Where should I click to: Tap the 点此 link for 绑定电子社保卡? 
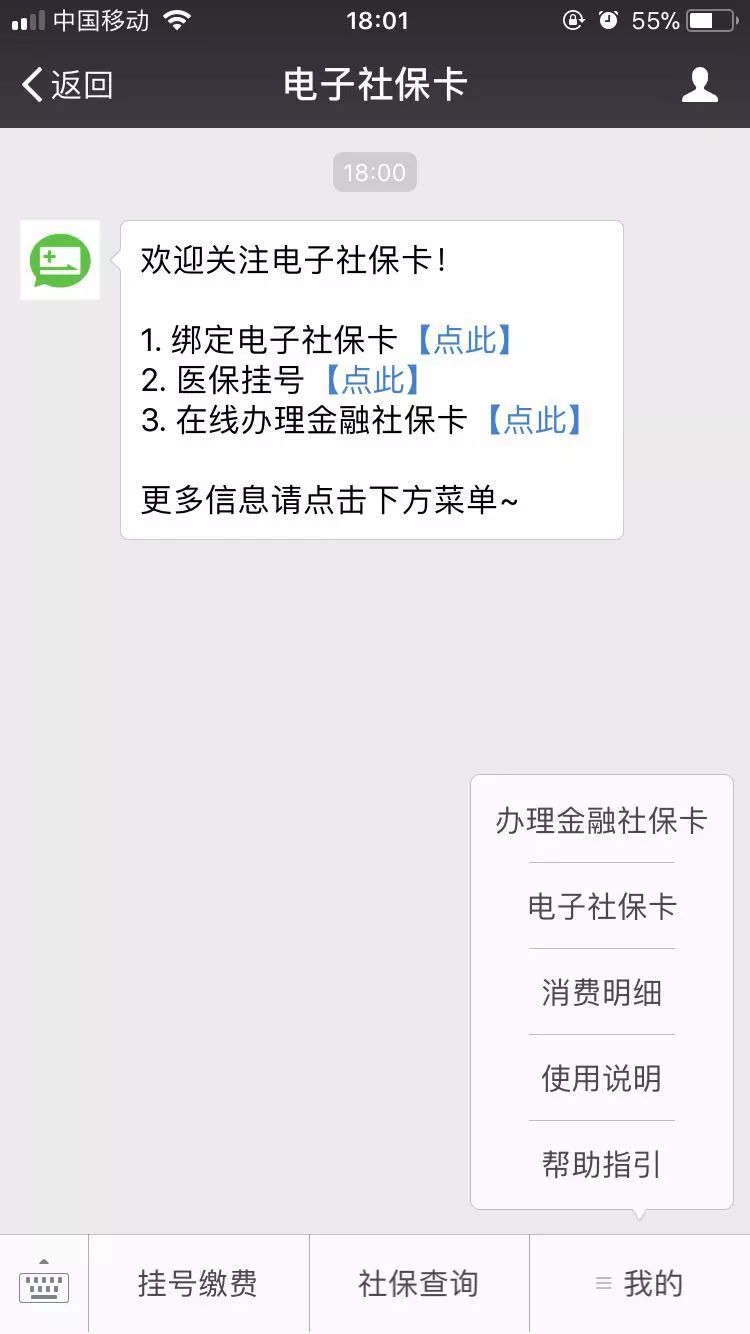click(x=465, y=340)
